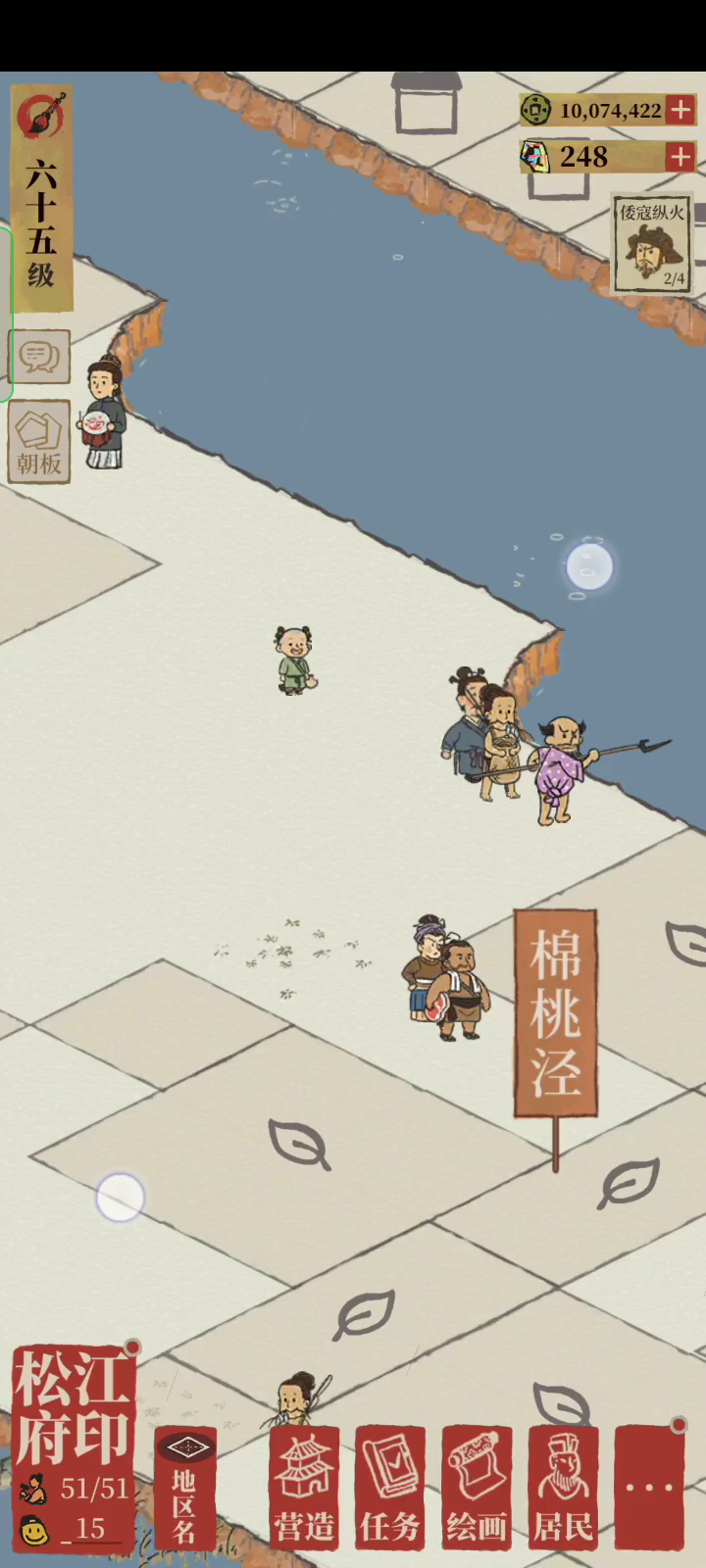The image size is (706, 1568).
Task: Open the 营造 build menu
Action: pos(304,1488)
